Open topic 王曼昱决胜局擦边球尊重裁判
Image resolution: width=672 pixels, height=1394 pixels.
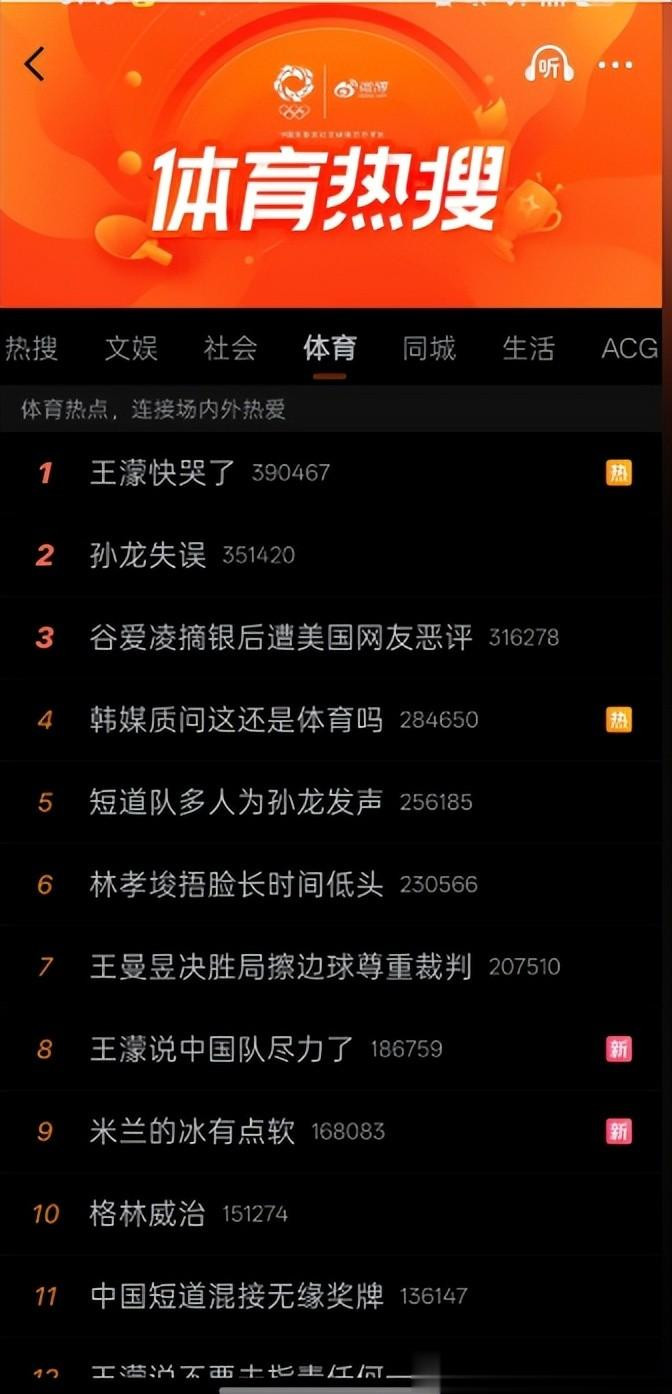280,967
